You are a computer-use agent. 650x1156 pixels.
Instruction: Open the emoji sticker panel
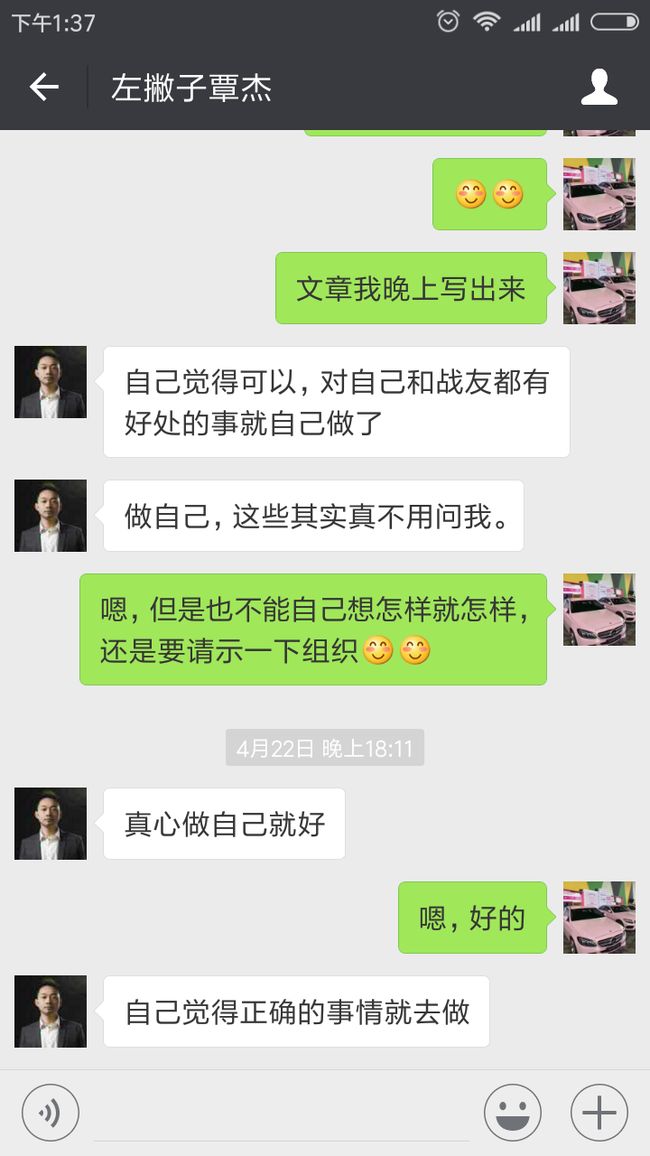point(512,1113)
